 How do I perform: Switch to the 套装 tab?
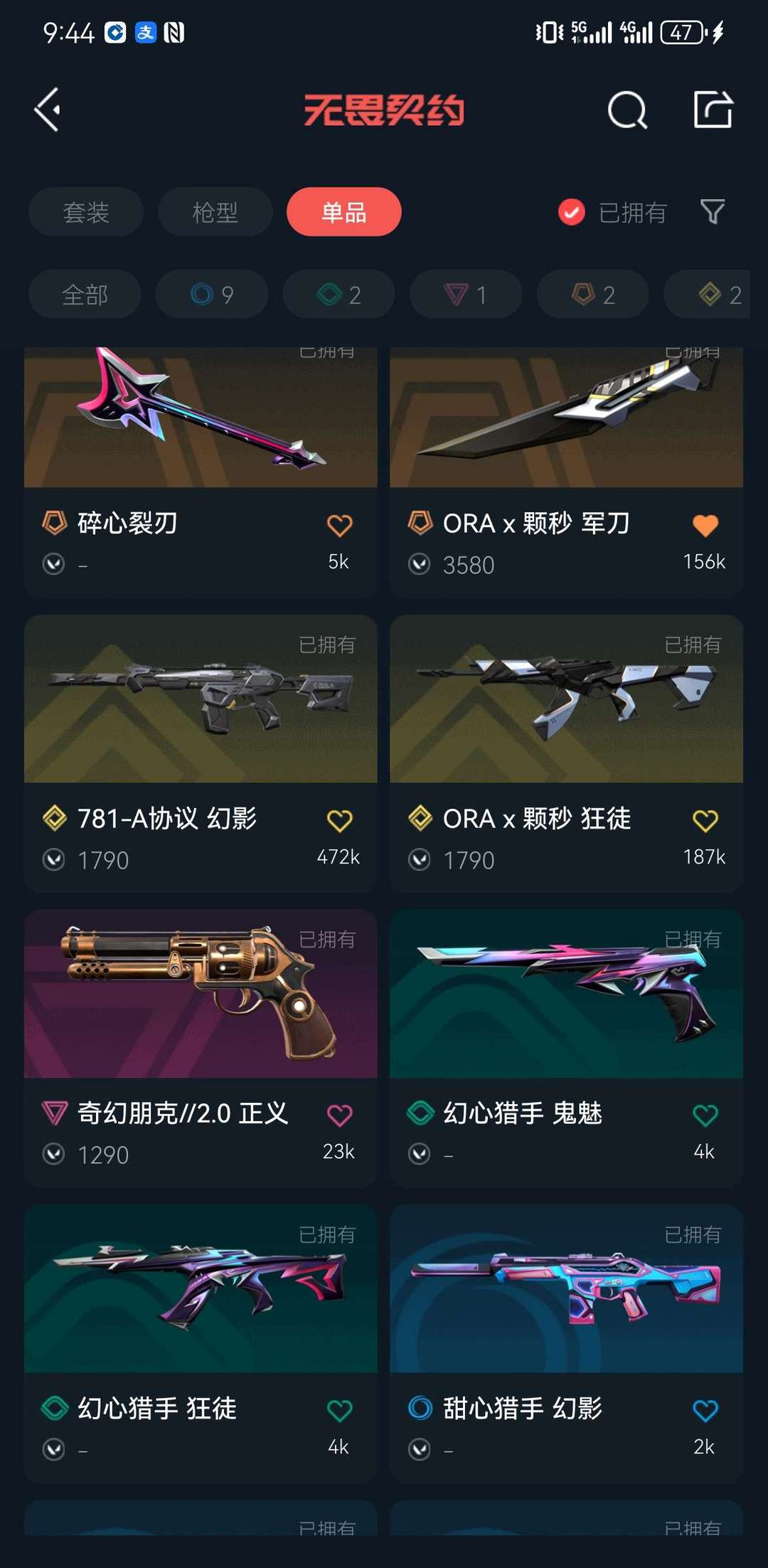tap(86, 212)
